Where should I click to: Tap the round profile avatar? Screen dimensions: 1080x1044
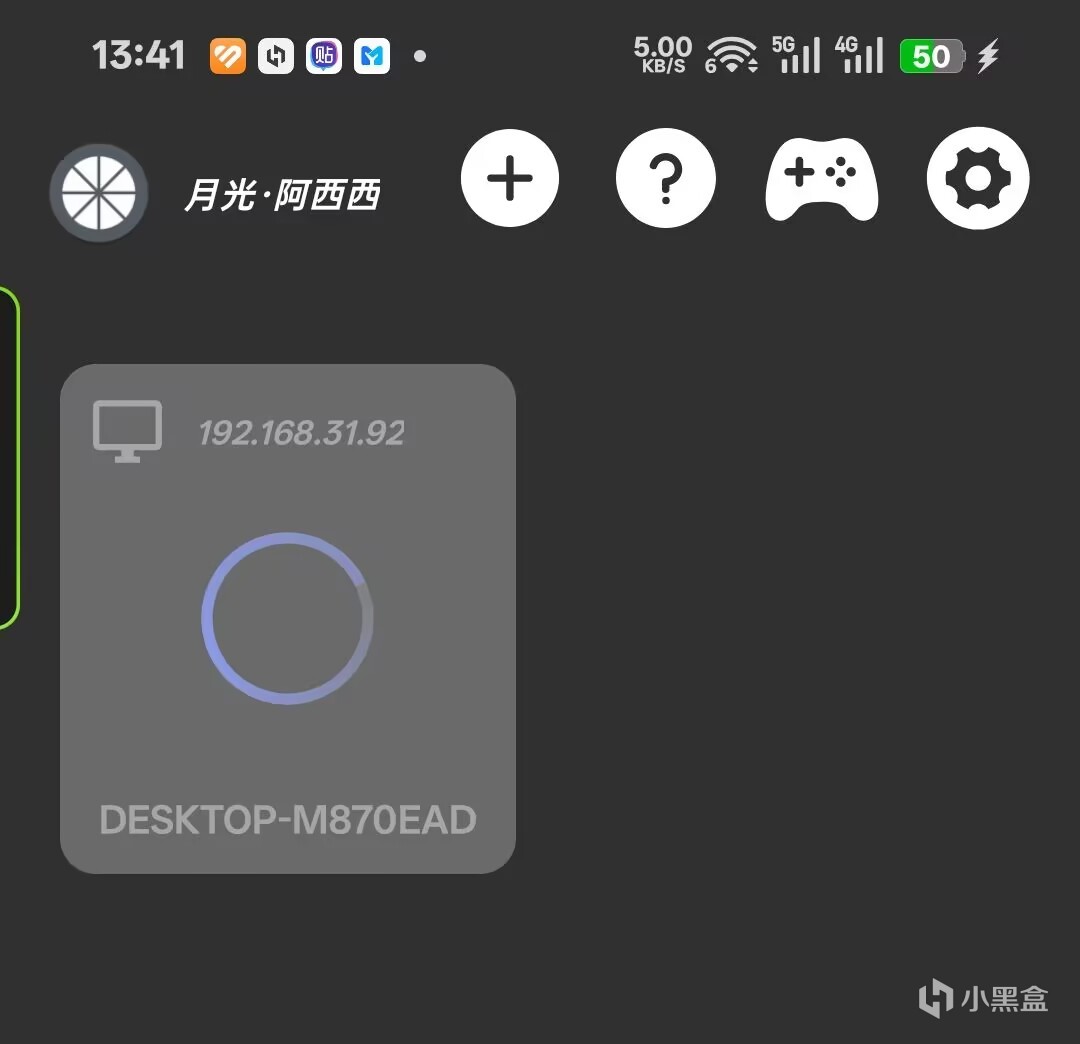pyautogui.click(x=99, y=193)
